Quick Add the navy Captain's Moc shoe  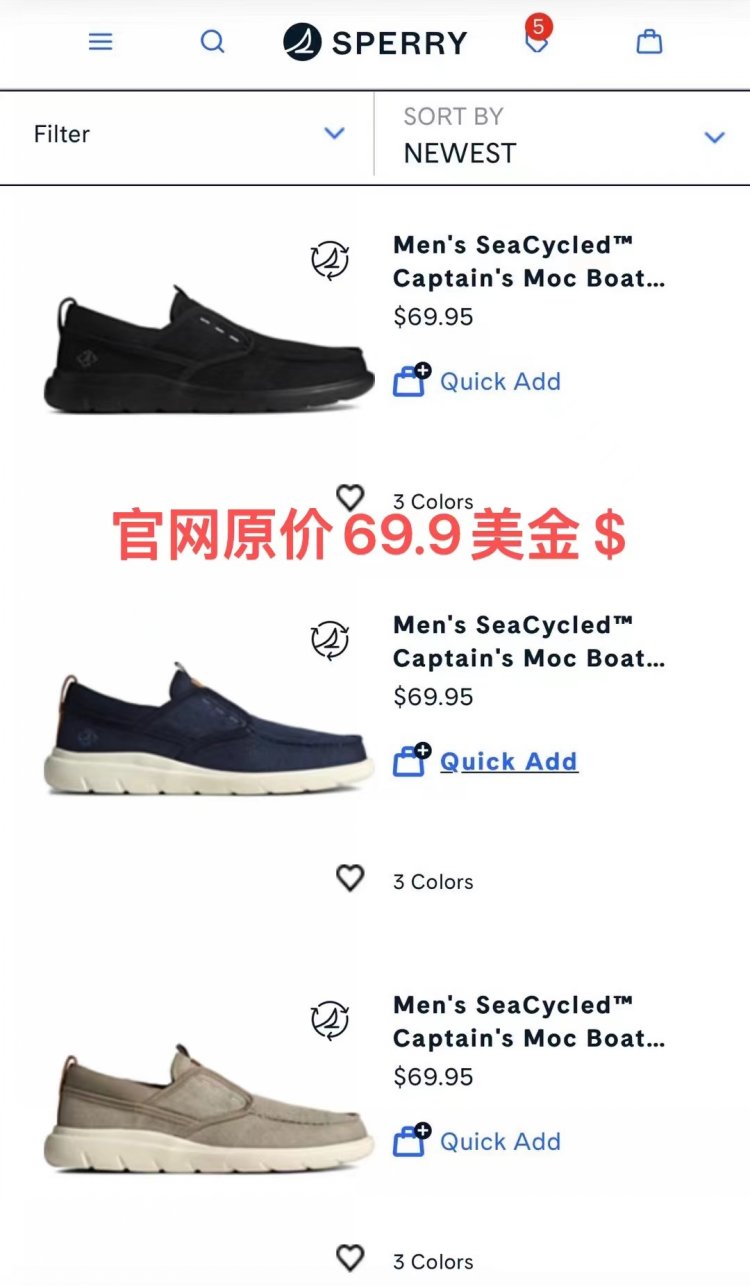tap(486, 761)
